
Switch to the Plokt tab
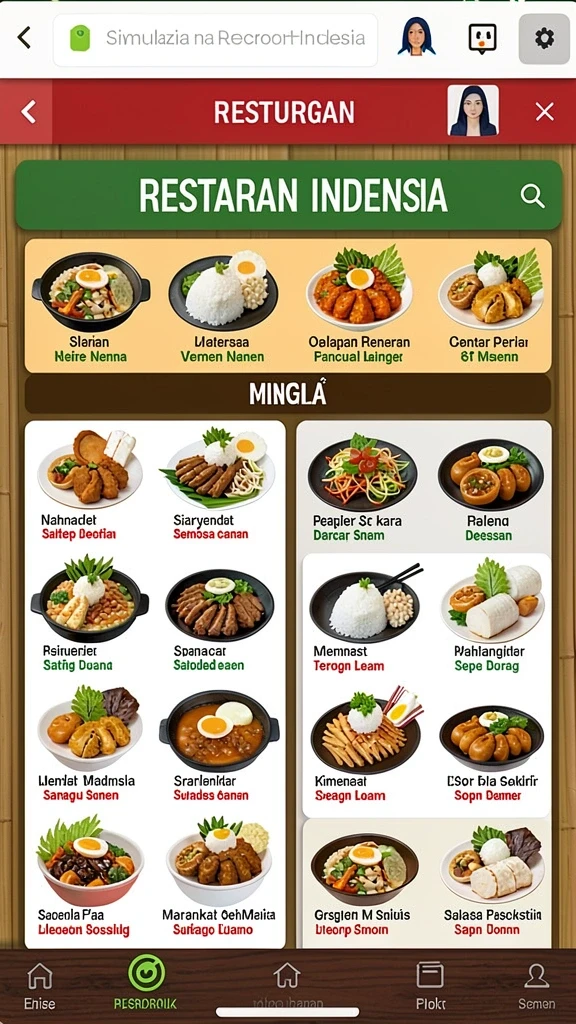[430, 985]
